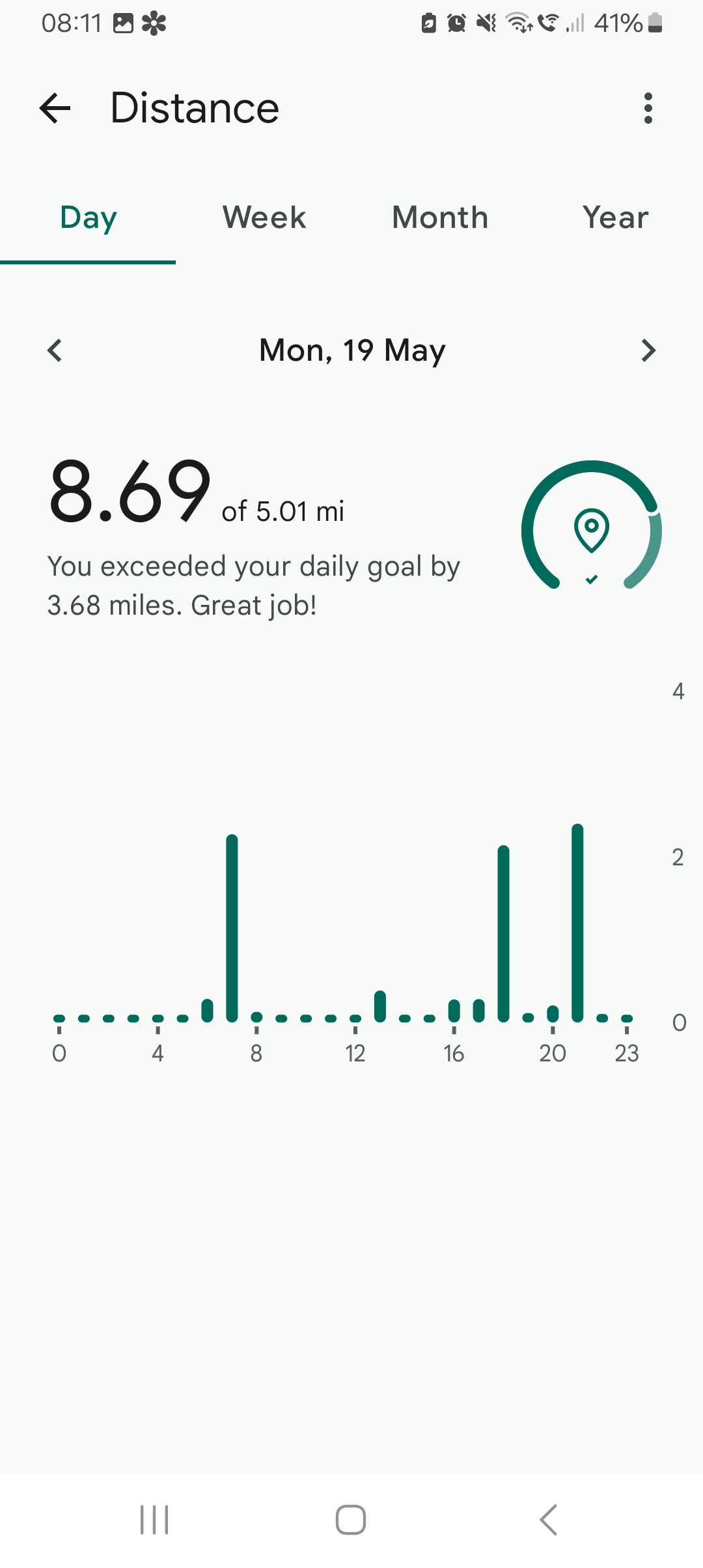The width and height of the screenshot is (703, 1568).
Task: Switch to the Week tab
Action: [264, 217]
